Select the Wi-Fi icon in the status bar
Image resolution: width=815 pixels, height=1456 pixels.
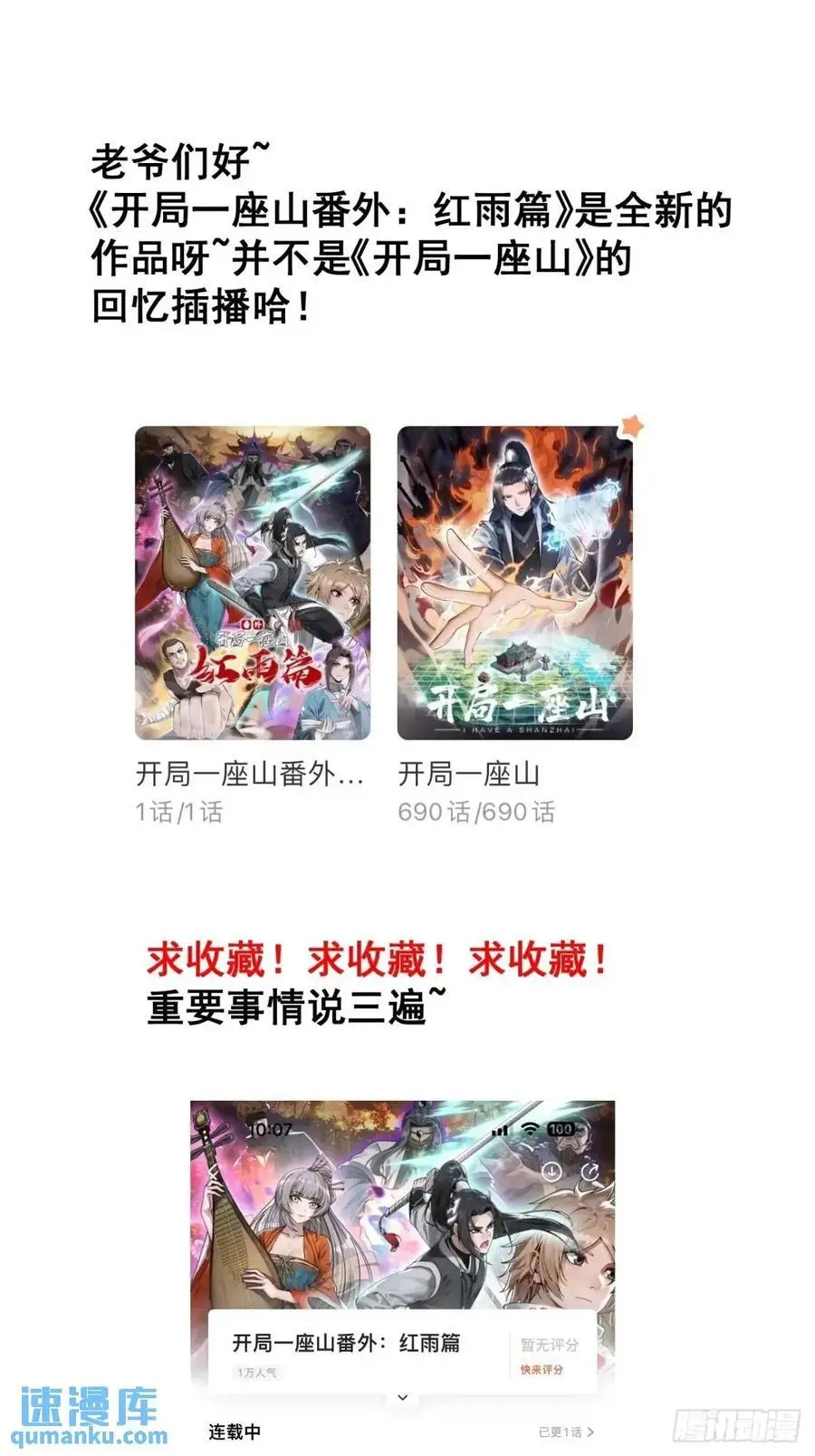(x=530, y=1129)
